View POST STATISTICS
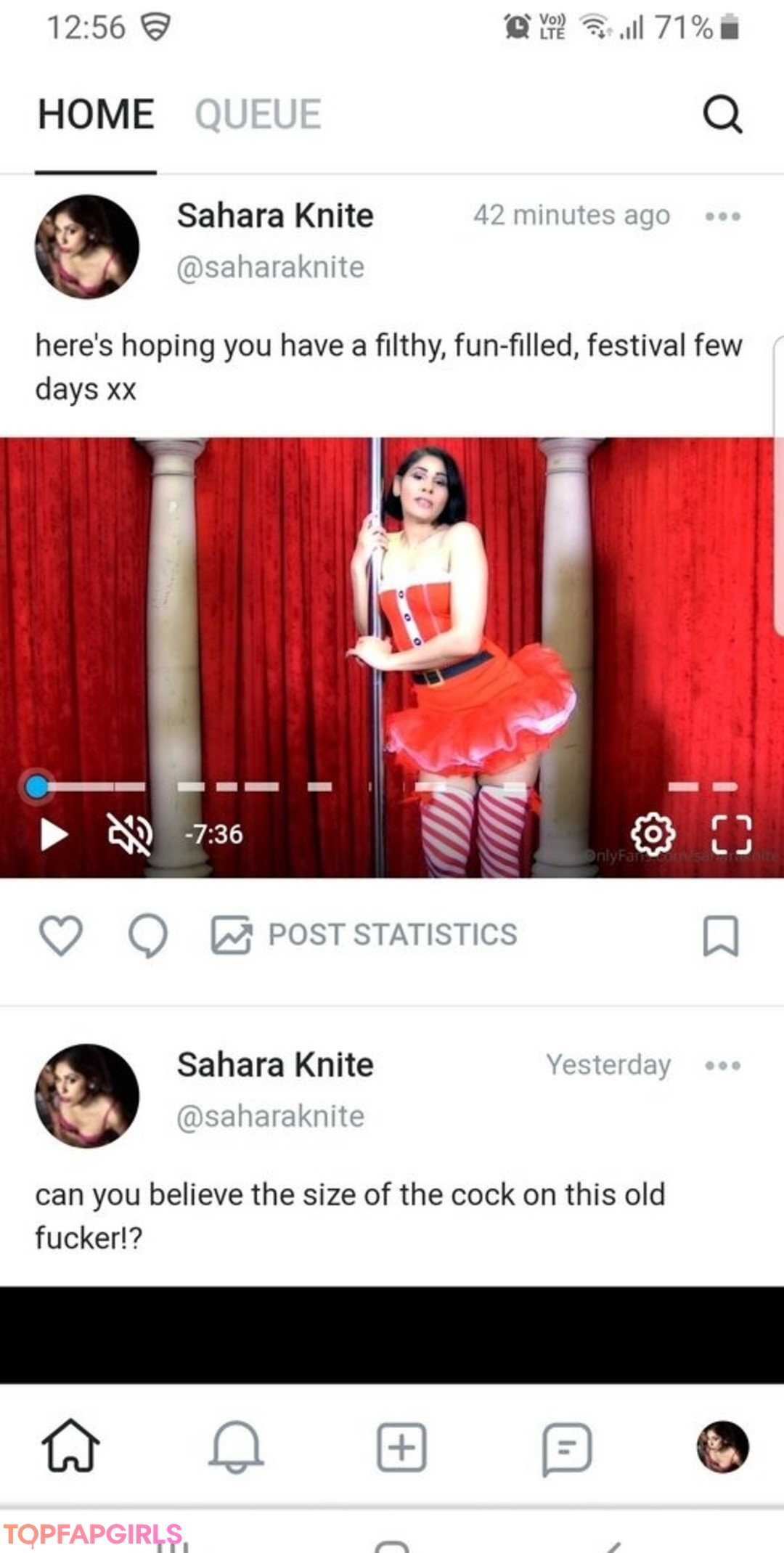 pyautogui.click(x=364, y=935)
